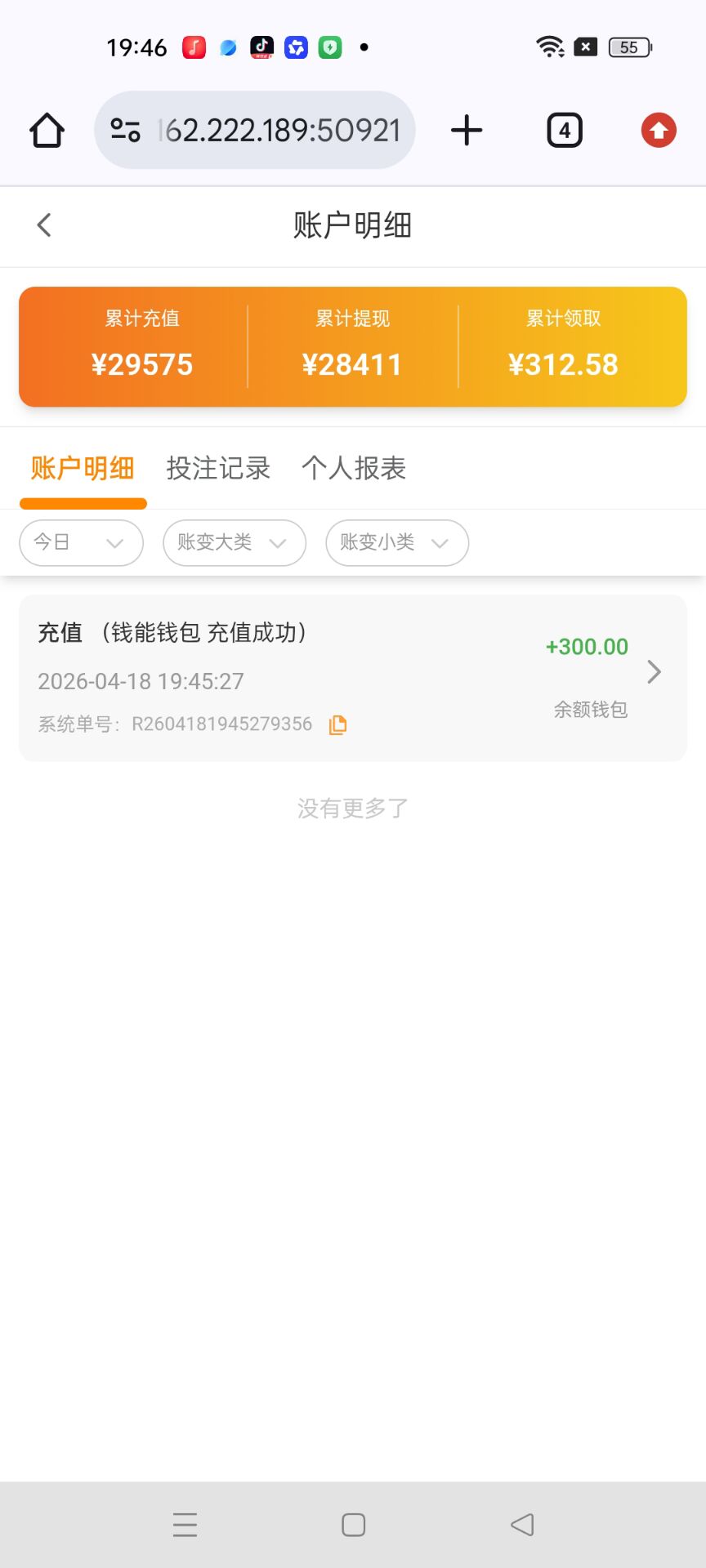Open the tab switcher showing 4 tabs
706x1568 pixels.
pos(564,130)
